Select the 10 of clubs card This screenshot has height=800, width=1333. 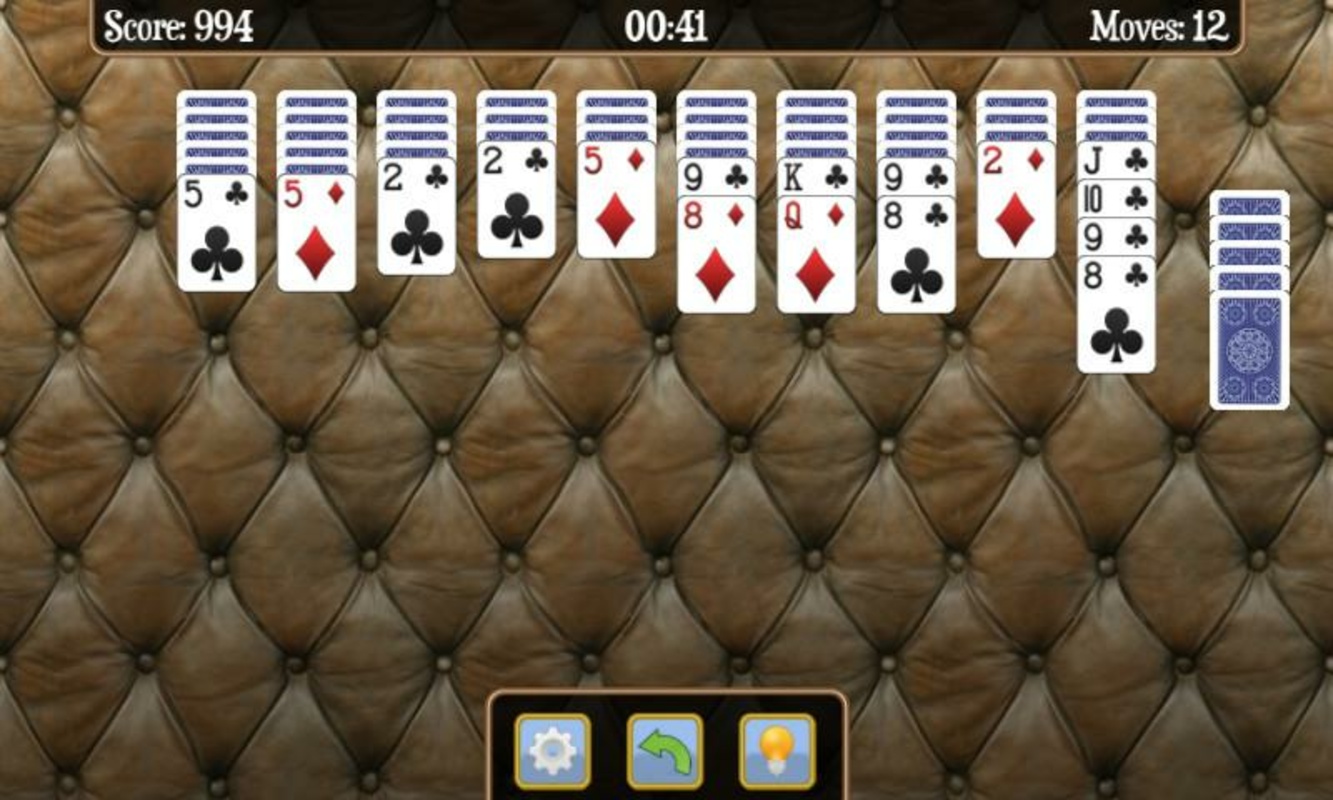1116,199
